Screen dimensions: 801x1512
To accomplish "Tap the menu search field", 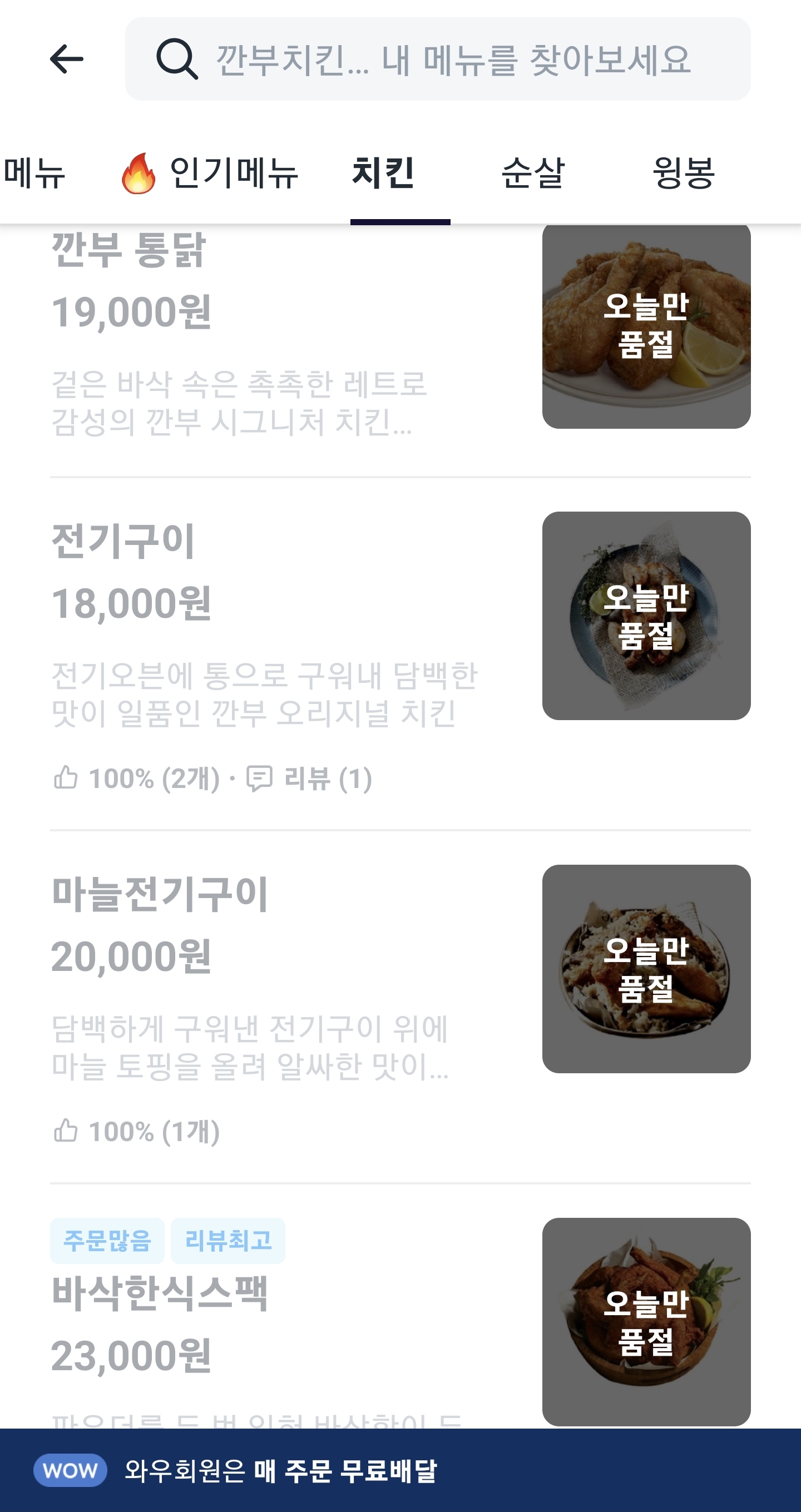I will [x=438, y=59].
